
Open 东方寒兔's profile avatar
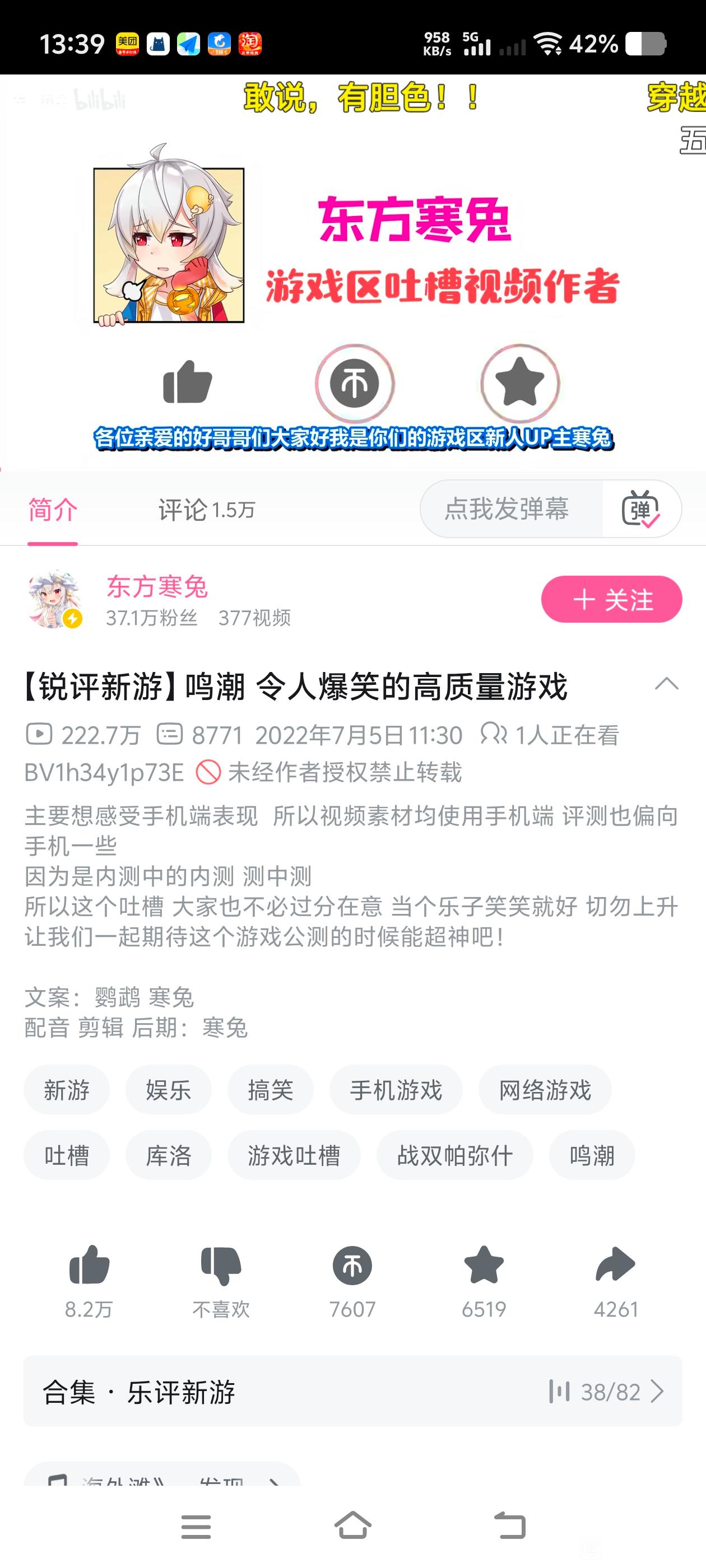point(55,600)
